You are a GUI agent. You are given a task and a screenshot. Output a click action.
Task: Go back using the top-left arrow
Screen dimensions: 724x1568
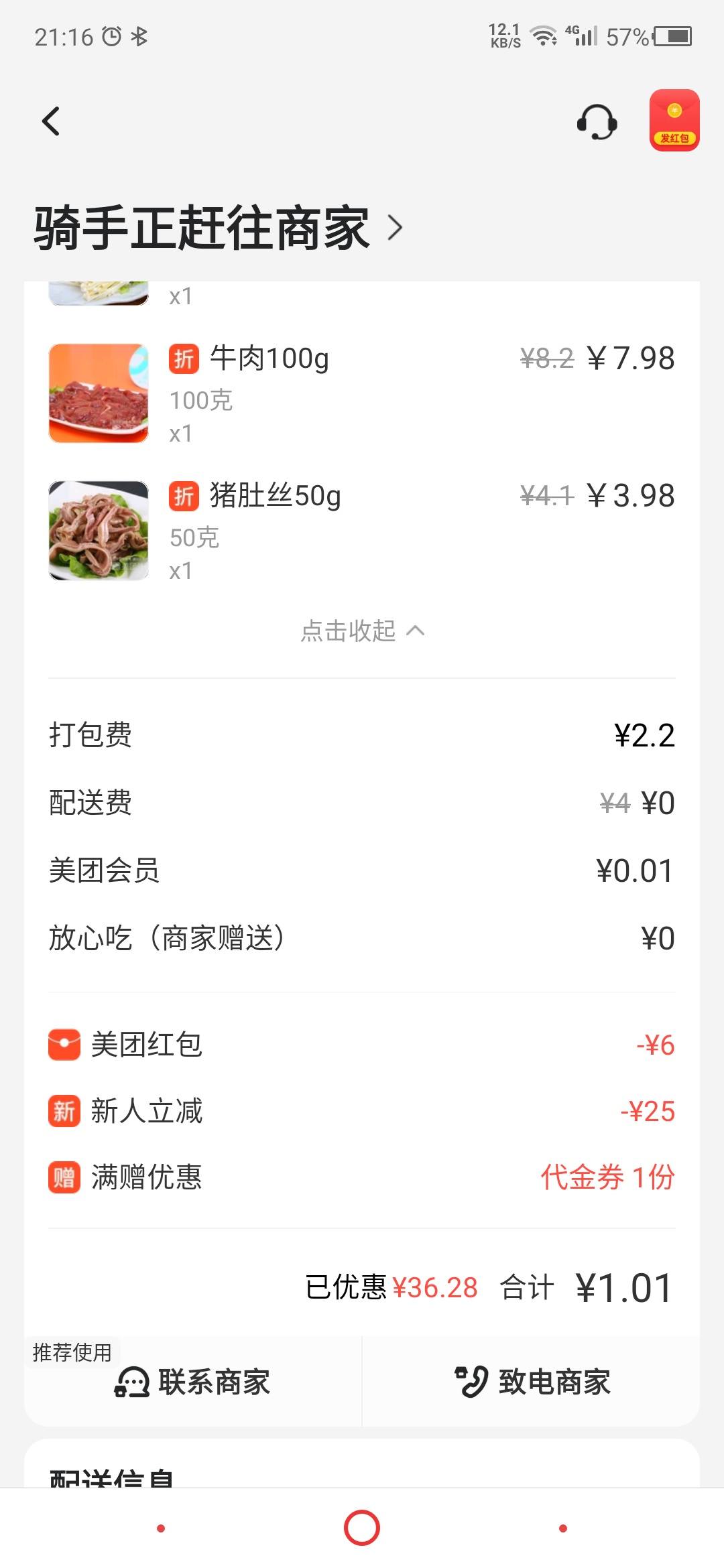(x=51, y=121)
